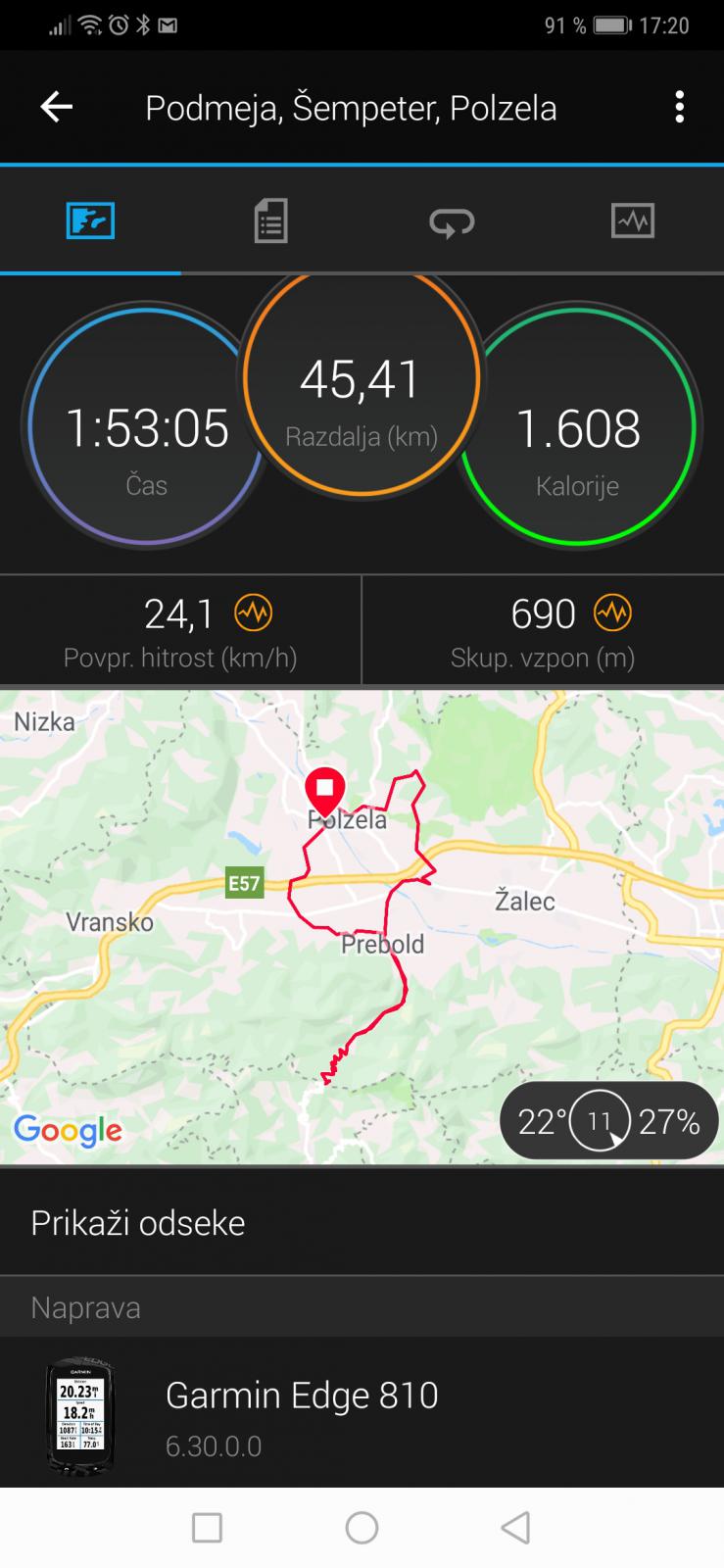Open the three-dot overflow menu
Viewport: 724px width, 1568px height.
679,107
